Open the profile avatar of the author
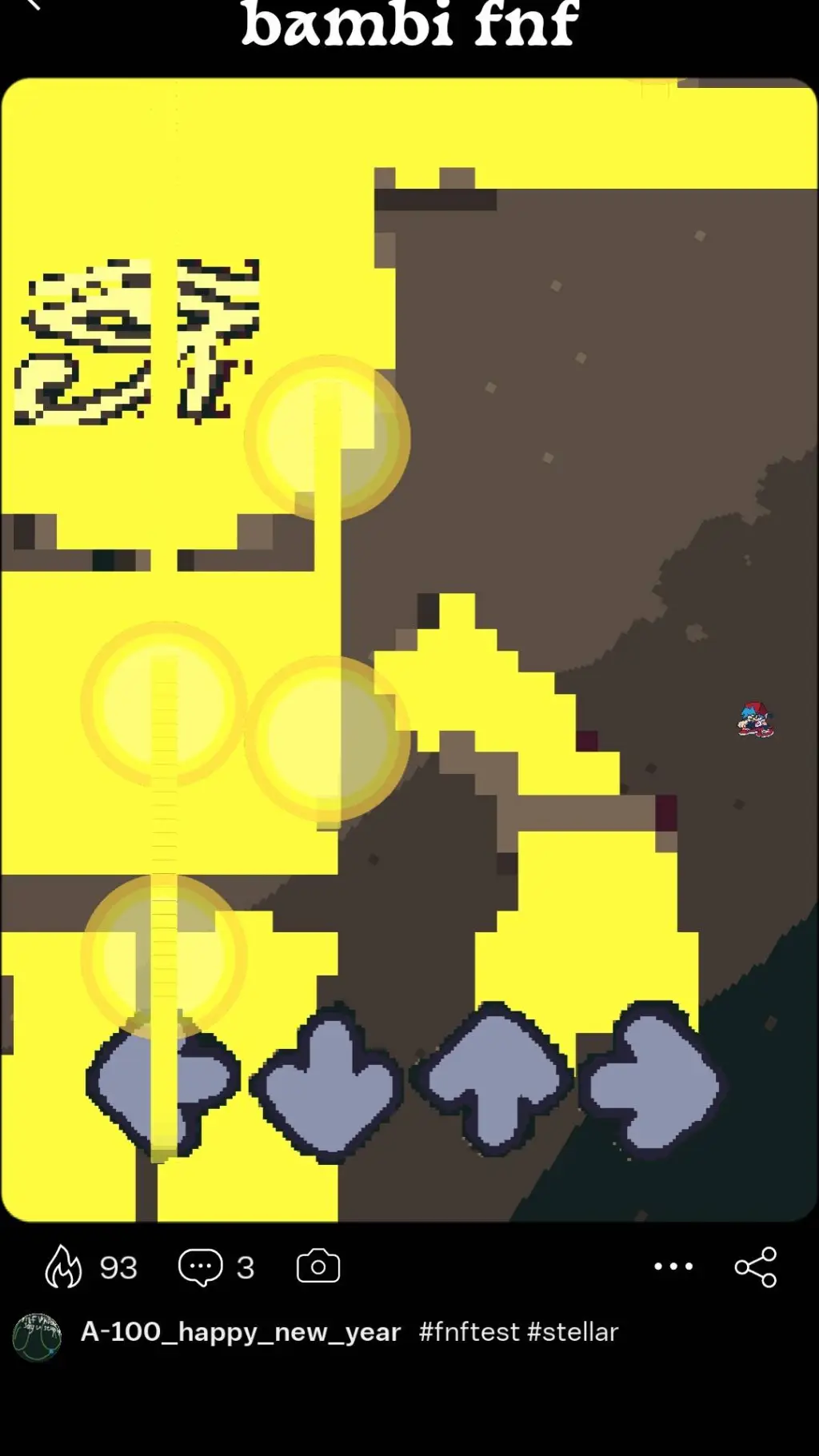The width and height of the screenshot is (819, 1456). [x=37, y=1335]
